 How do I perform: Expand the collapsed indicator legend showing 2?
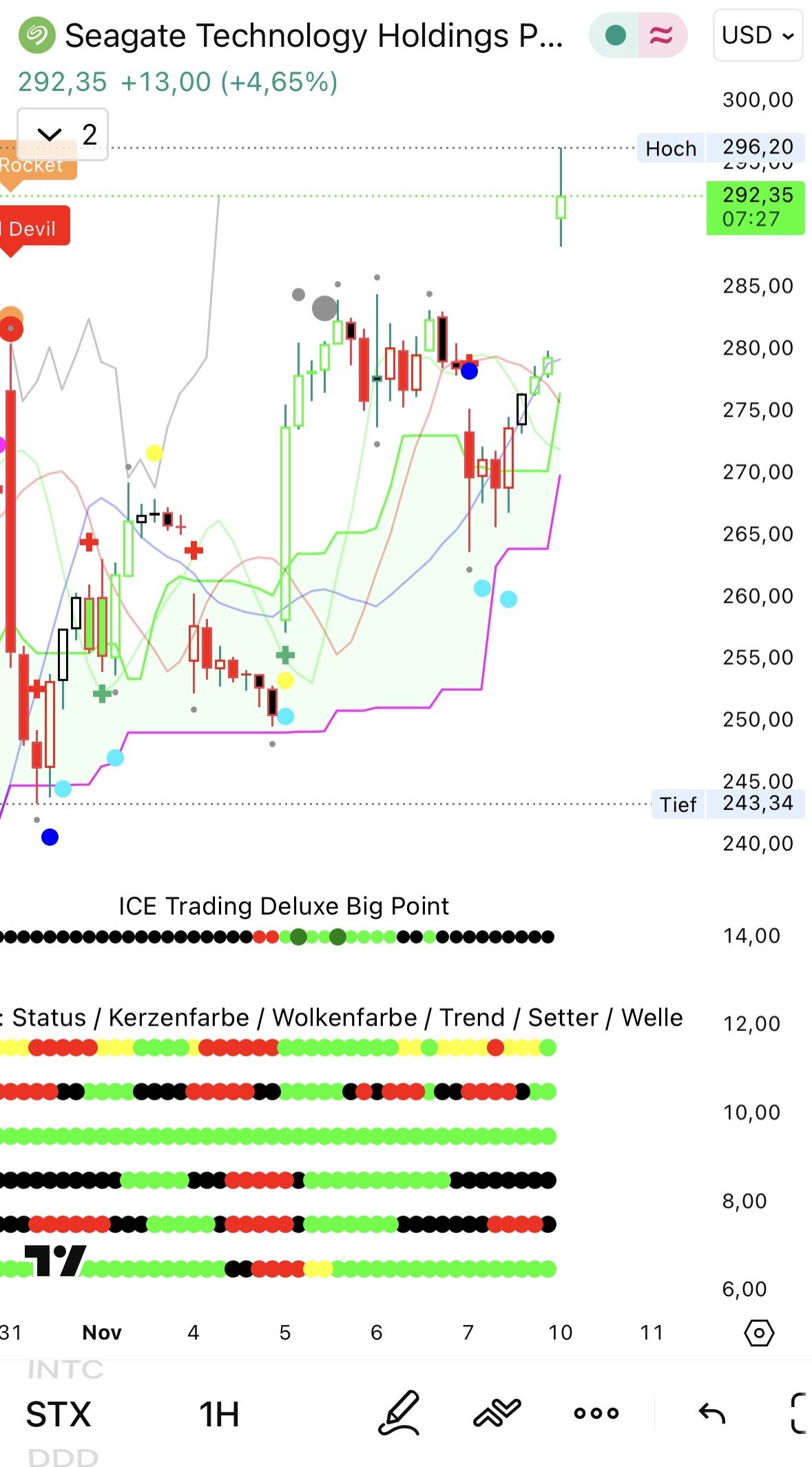point(63,134)
